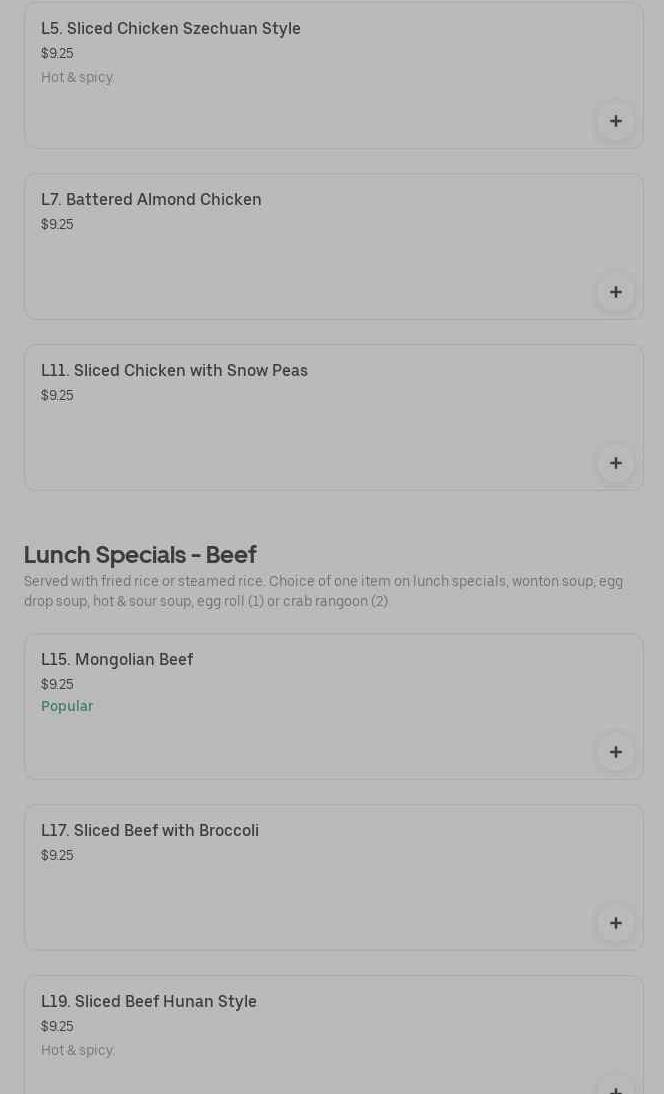Tap plus for L17. Sliced Beef with Broccoli
This screenshot has width=664, height=1094.
[615, 923]
